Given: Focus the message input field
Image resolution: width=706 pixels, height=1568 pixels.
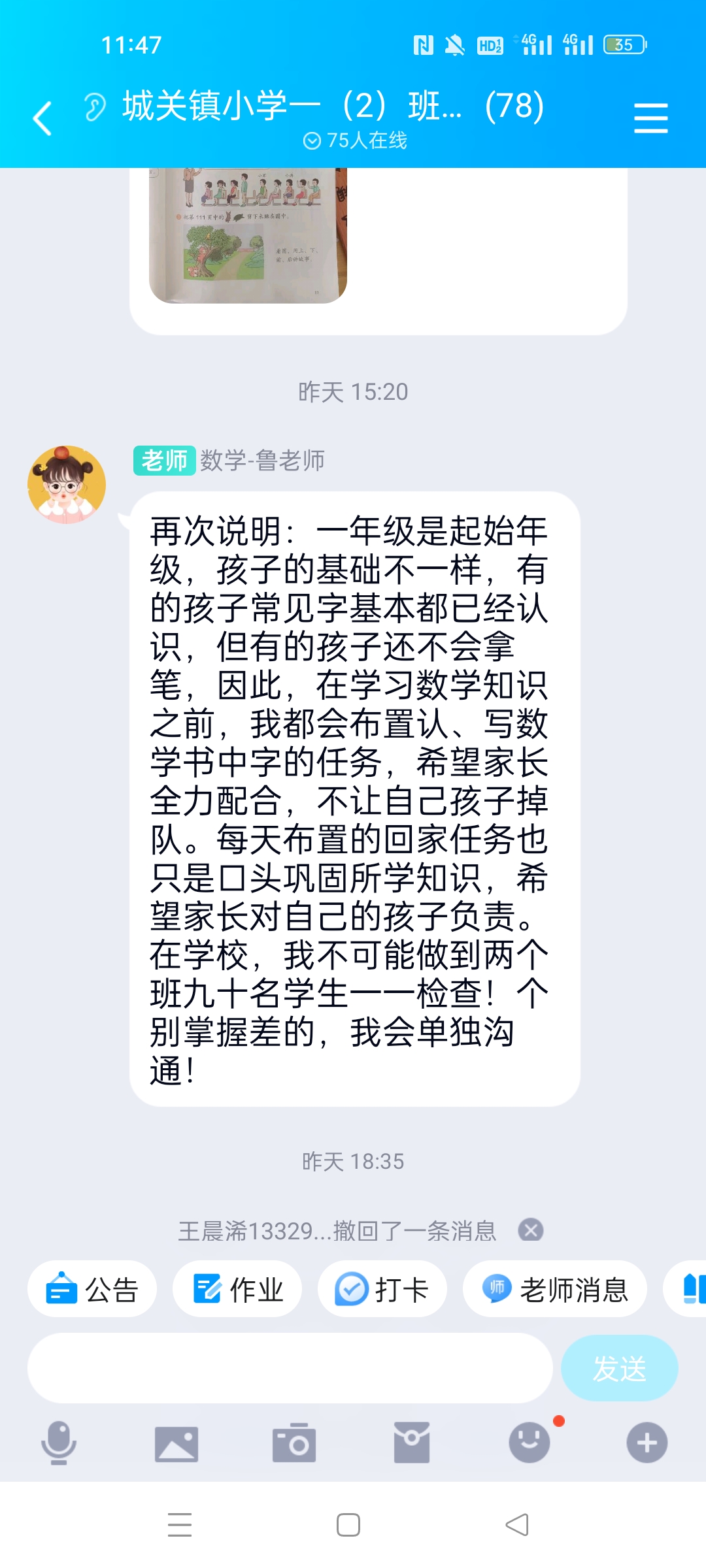Looking at the screenshot, I should (290, 1368).
